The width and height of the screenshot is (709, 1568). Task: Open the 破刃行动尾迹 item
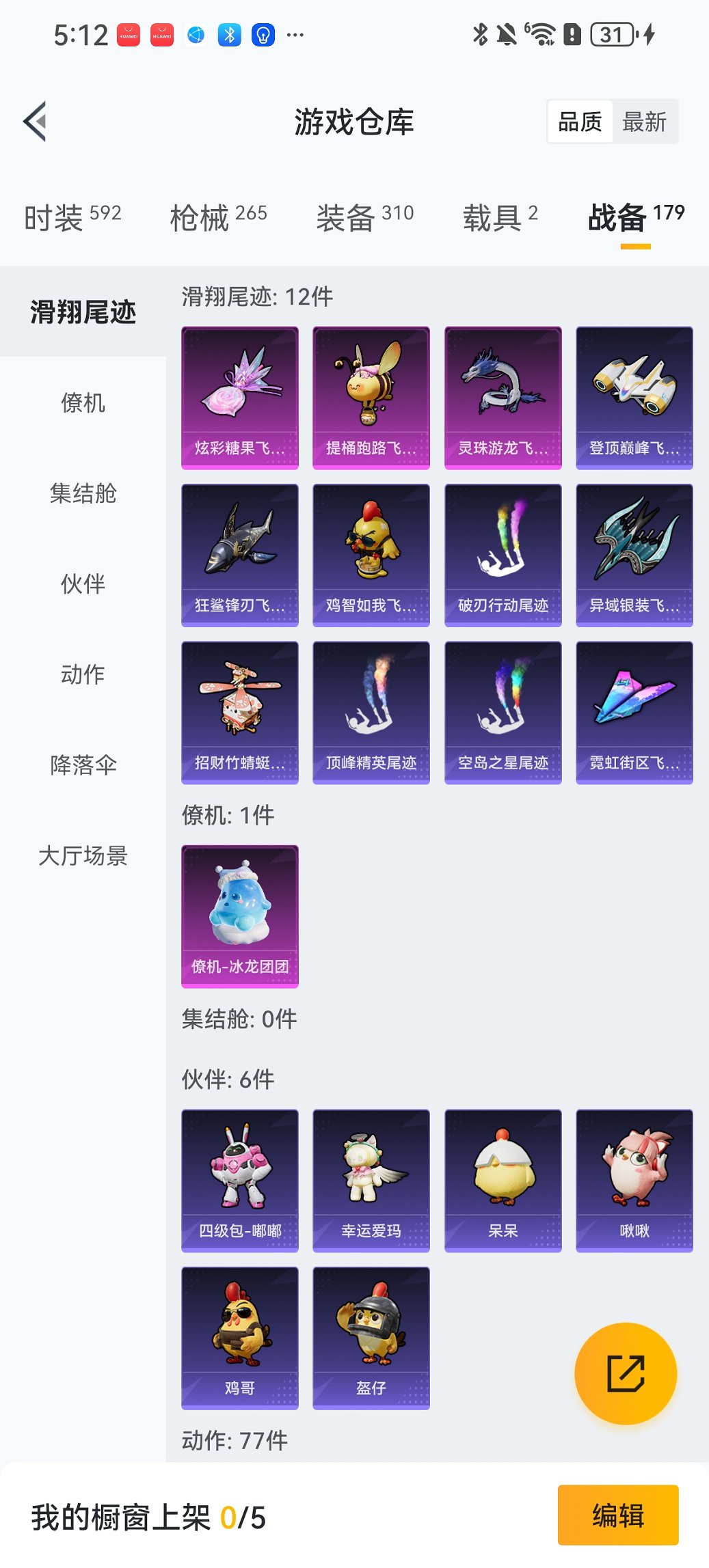pos(503,555)
